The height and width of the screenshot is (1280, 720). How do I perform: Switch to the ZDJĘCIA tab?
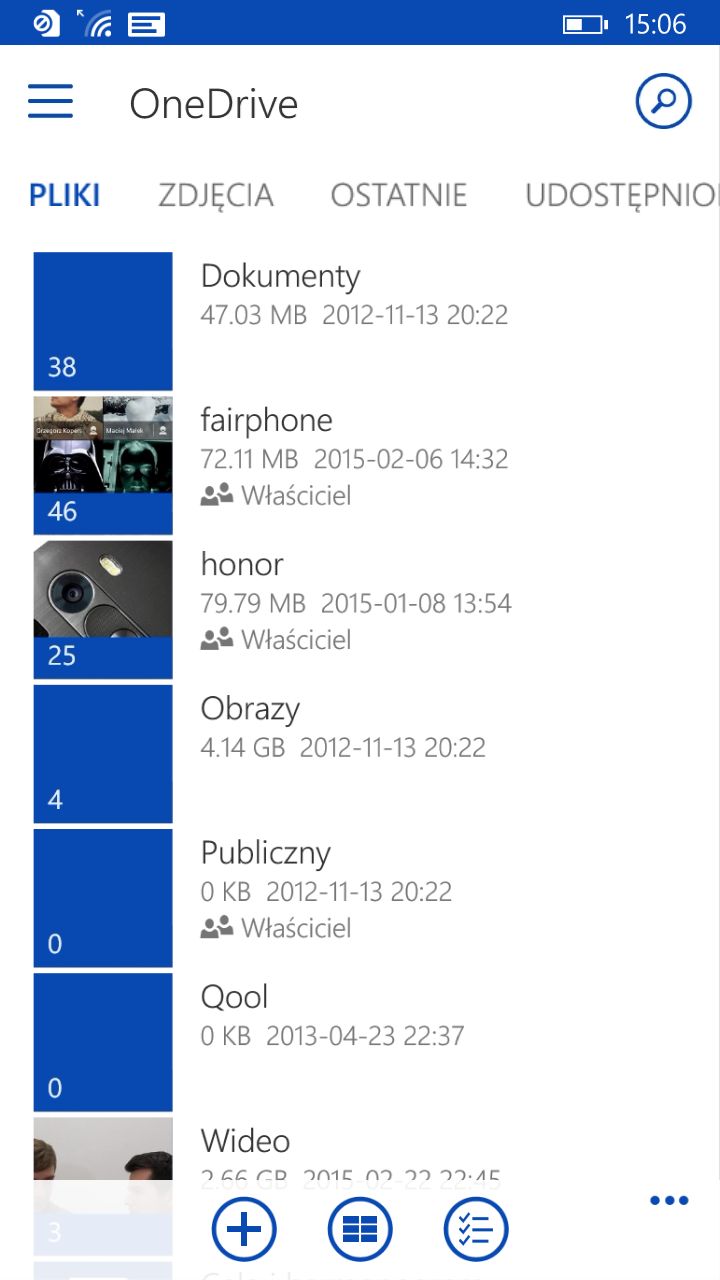[x=217, y=195]
